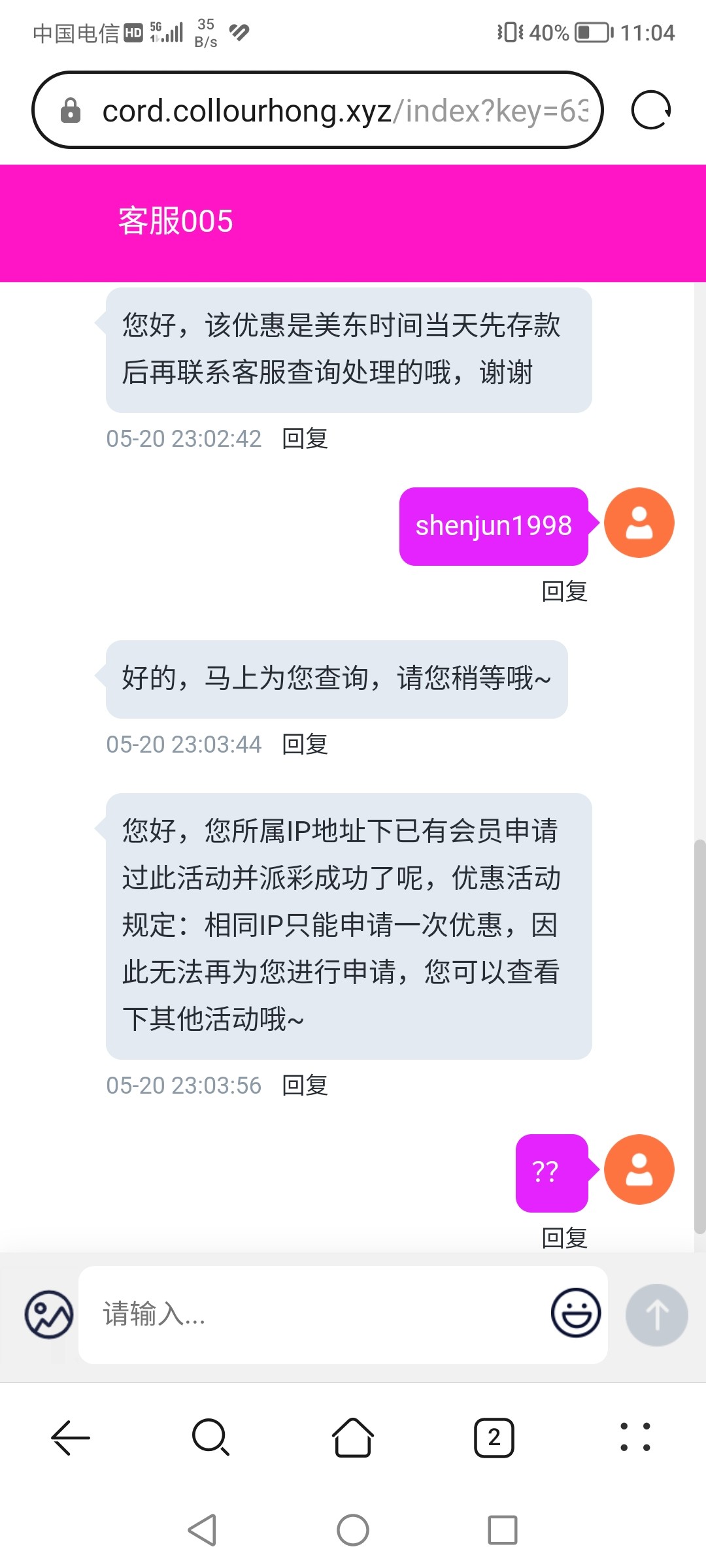The width and height of the screenshot is (706, 1568).
Task: Tap the system home circle button
Action: (x=352, y=1529)
